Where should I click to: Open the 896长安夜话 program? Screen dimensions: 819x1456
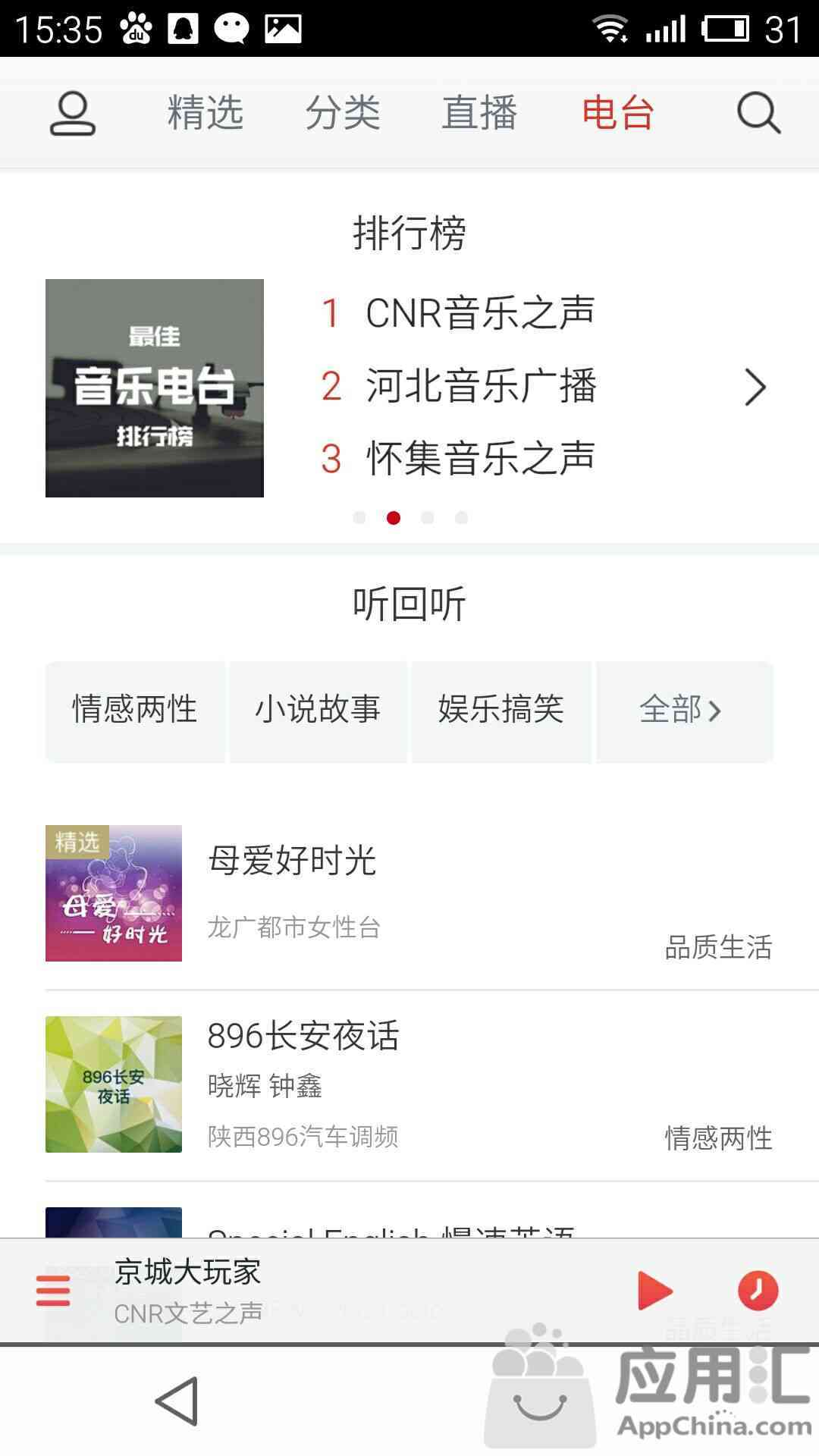tap(409, 1084)
